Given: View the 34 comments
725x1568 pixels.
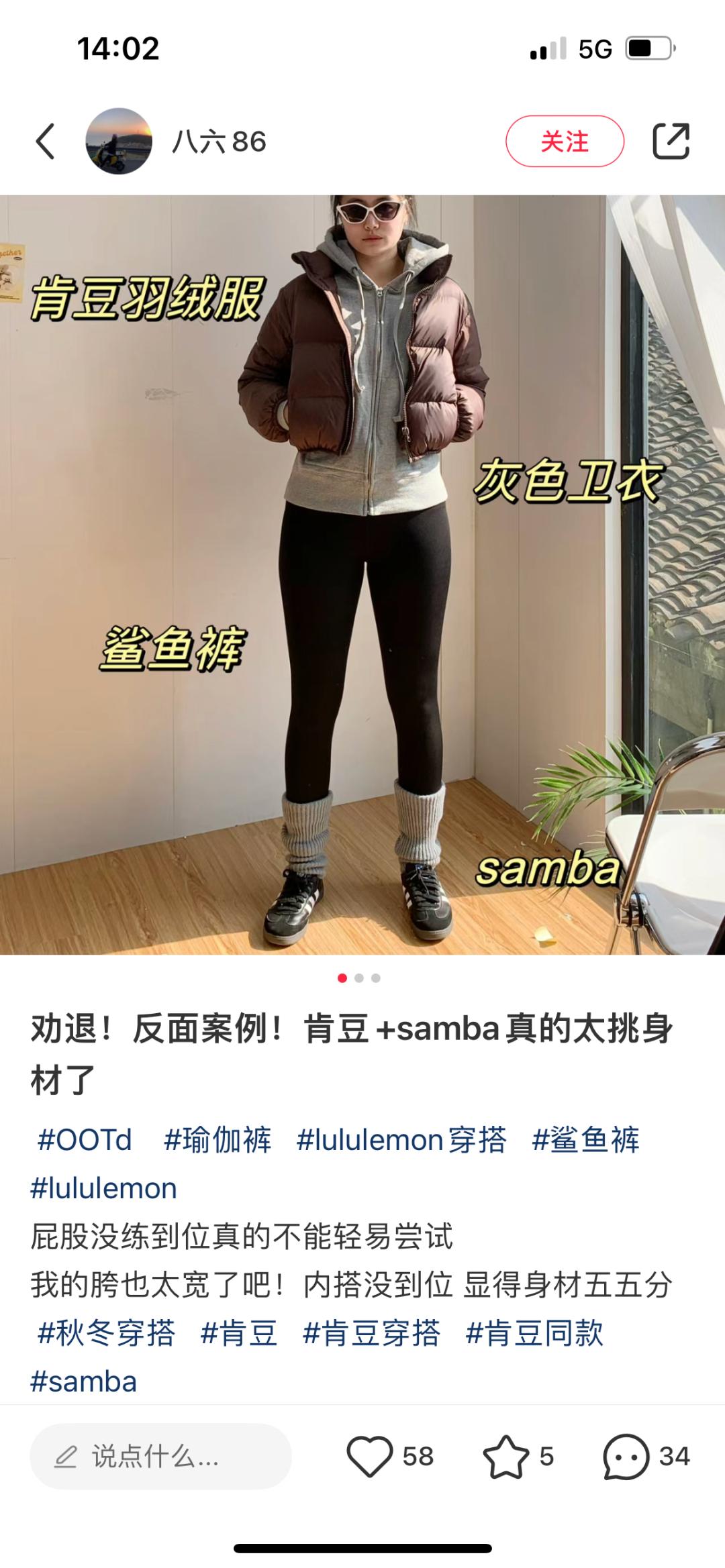Looking at the screenshot, I should pos(626,1457).
